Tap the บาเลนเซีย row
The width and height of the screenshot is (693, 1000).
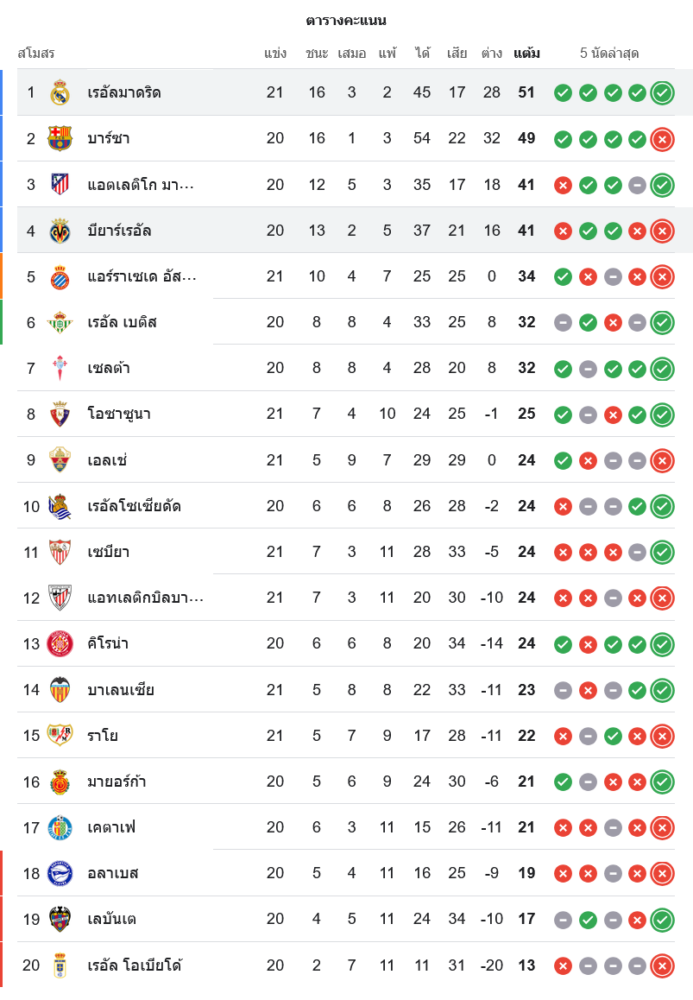point(120,690)
